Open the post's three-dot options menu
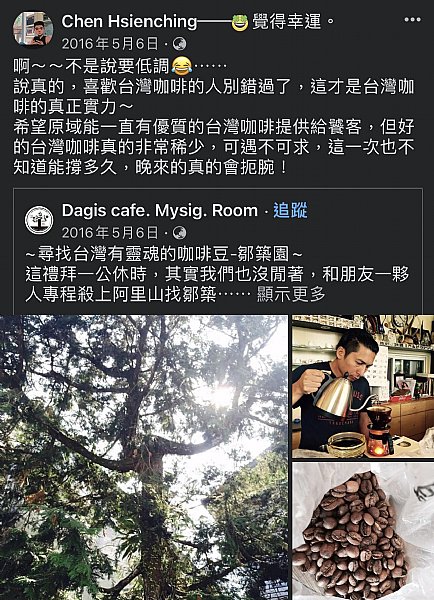434x600 pixels. point(412,20)
